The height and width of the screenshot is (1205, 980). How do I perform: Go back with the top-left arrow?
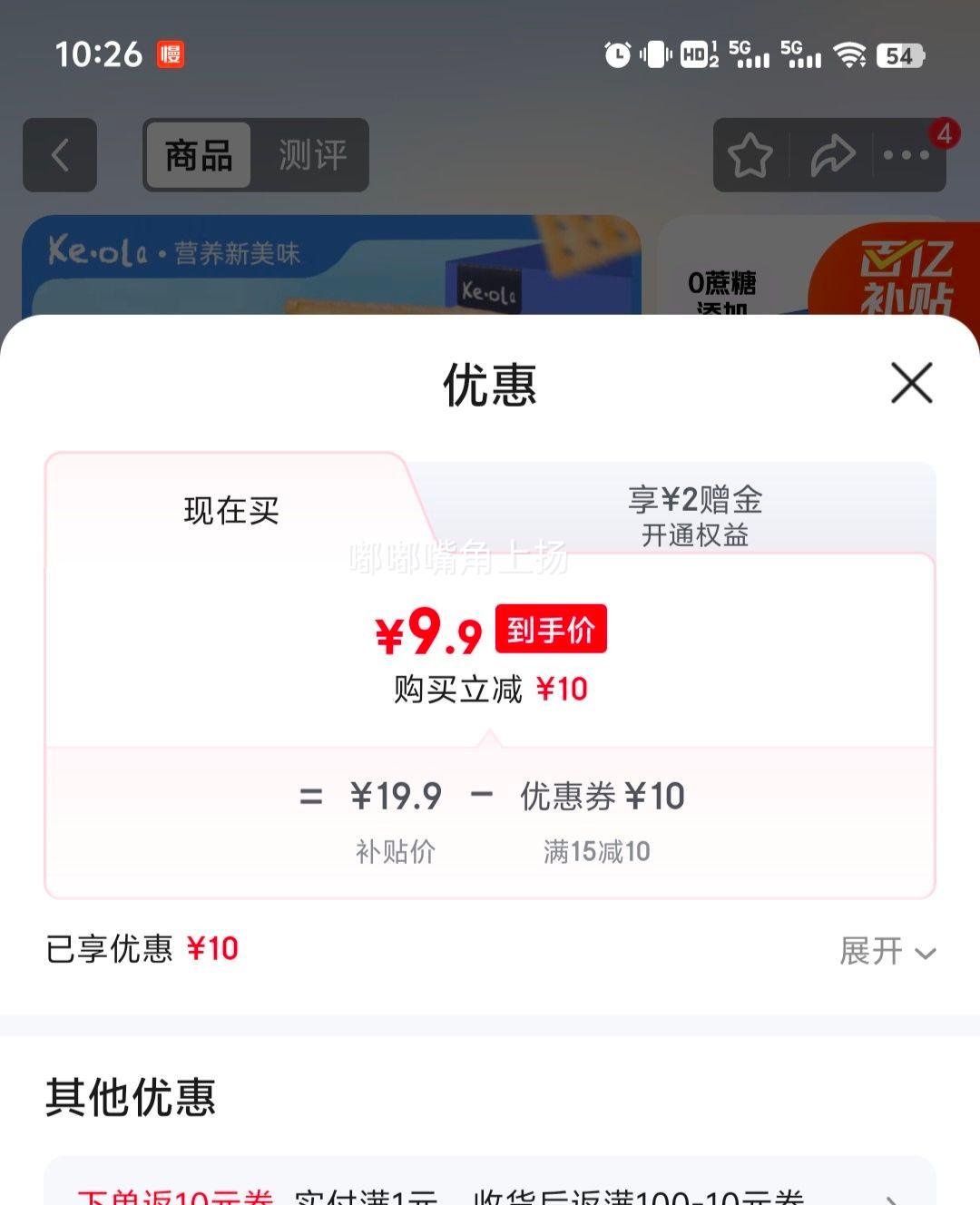click(x=60, y=155)
